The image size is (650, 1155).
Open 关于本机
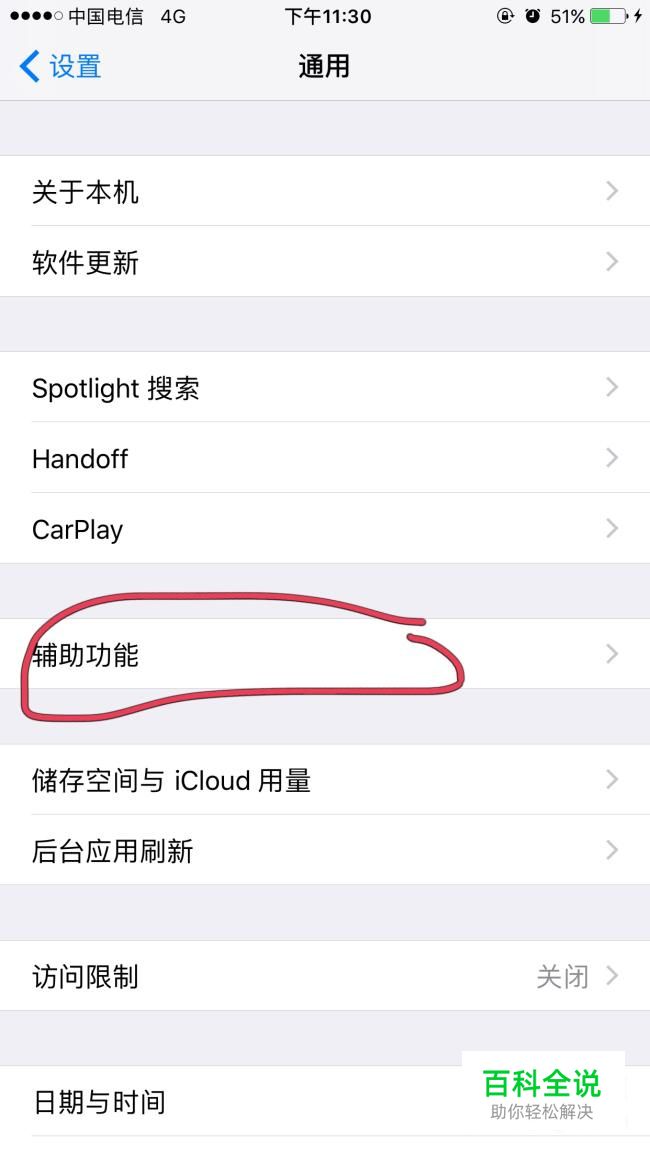pos(325,191)
